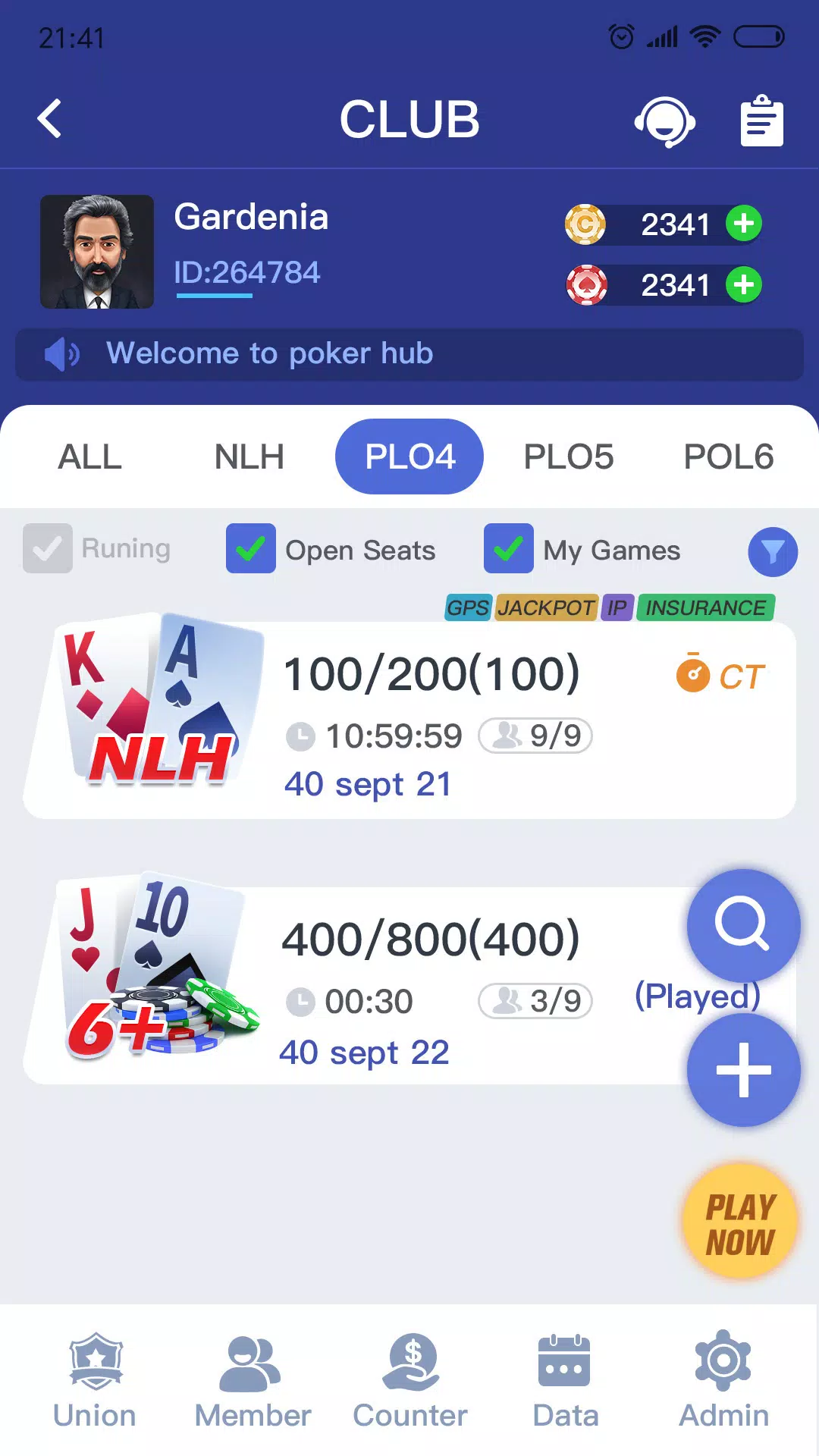
Task: Uncheck the My Games checkbox
Action: coord(509,548)
